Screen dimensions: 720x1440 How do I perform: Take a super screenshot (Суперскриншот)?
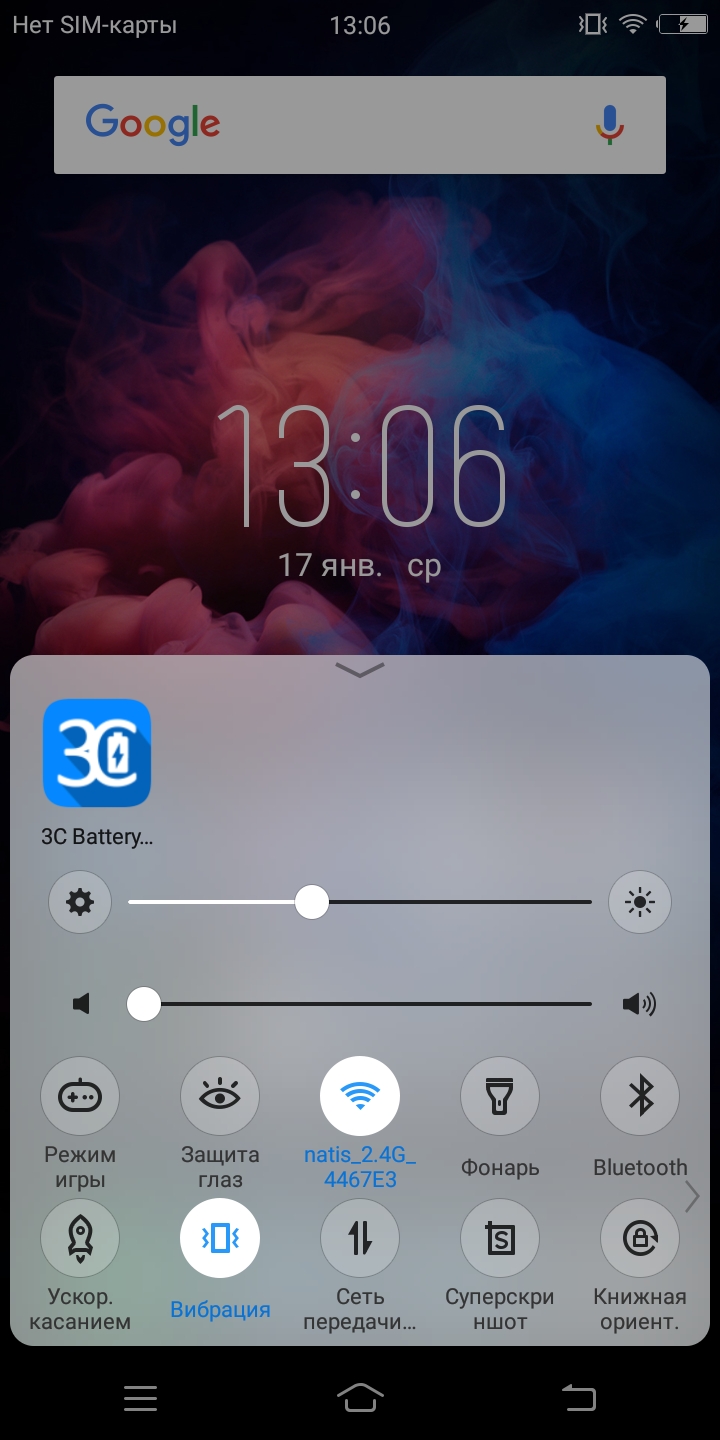click(x=500, y=1238)
